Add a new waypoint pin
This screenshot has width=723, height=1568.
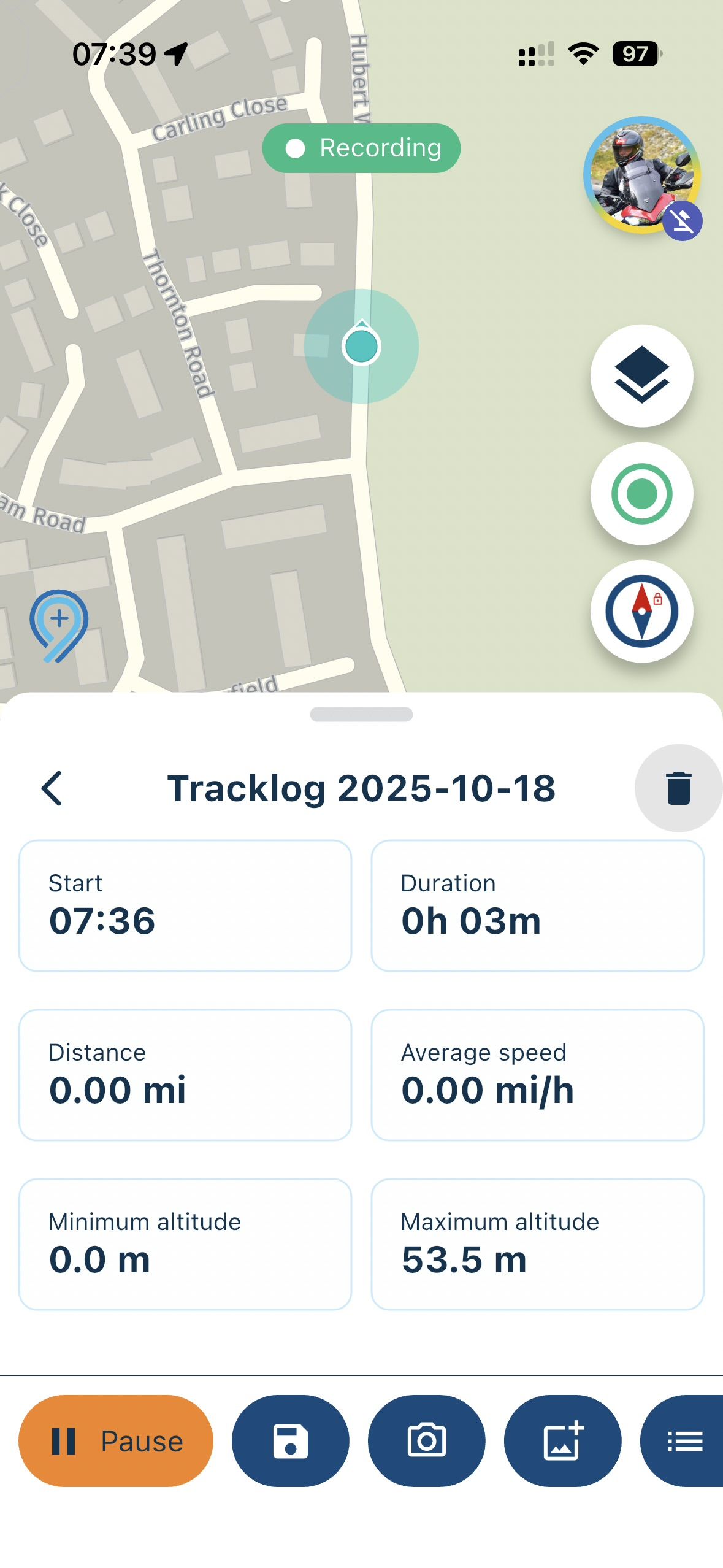click(x=59, y=625)
